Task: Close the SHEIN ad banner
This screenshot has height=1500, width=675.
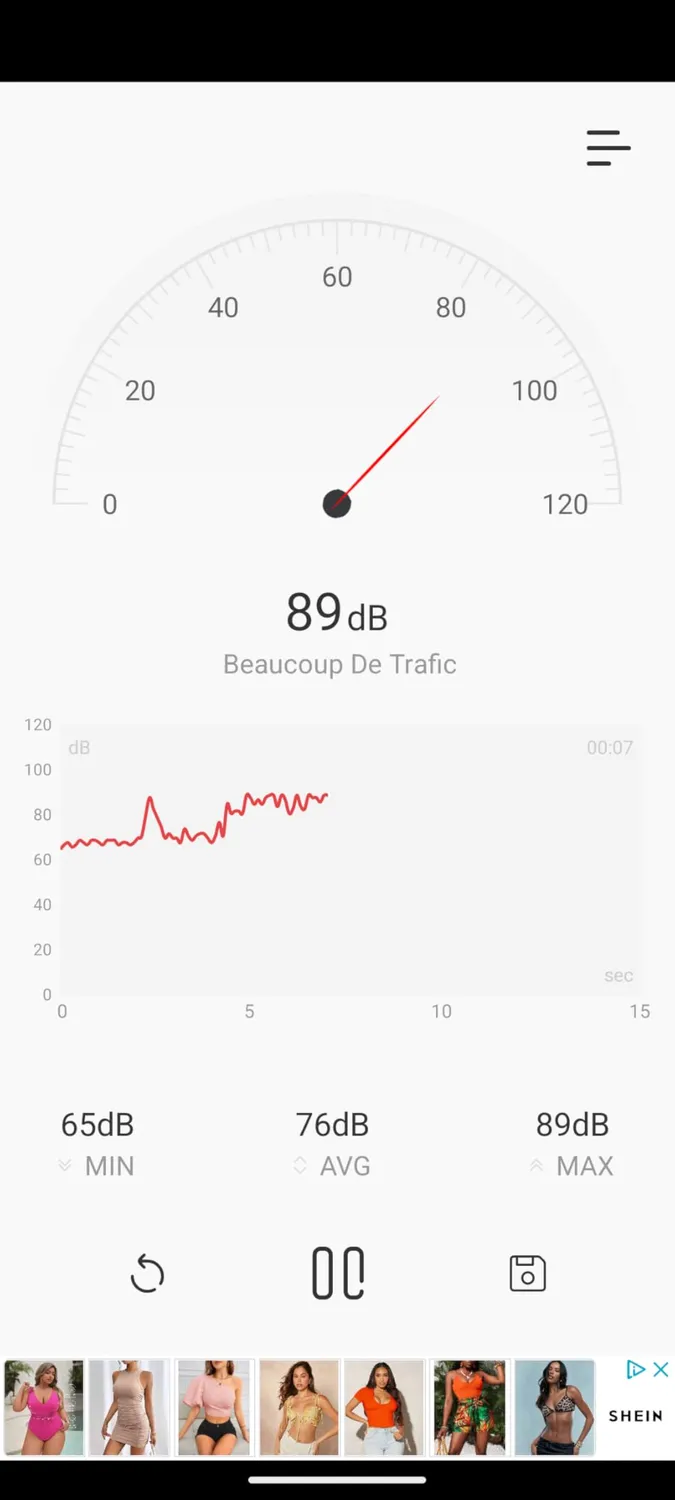Action: coord(660,1370)
